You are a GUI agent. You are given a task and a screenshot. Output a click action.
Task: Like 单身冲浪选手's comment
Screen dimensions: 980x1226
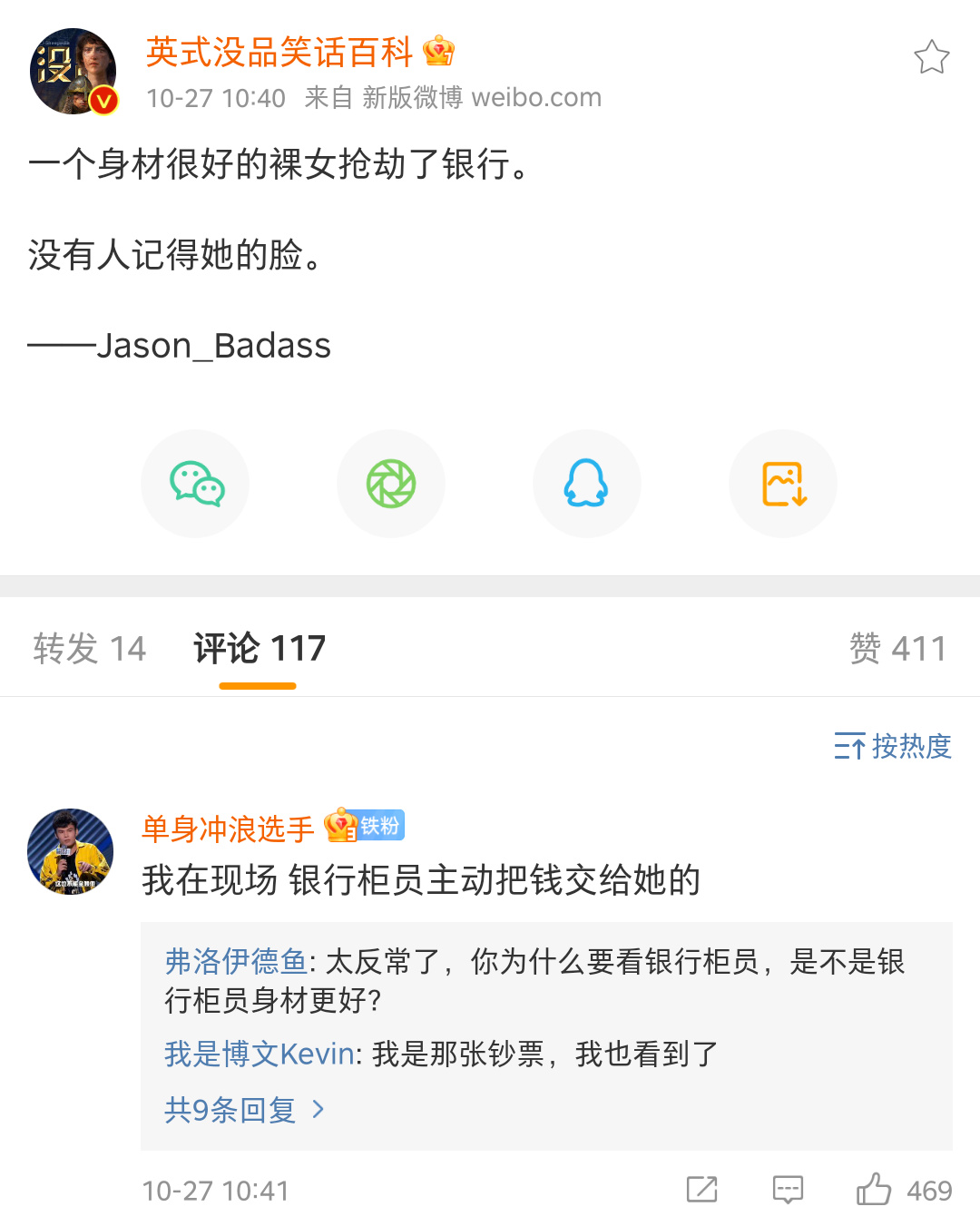pyautogui.click(x=874, y=1190)
